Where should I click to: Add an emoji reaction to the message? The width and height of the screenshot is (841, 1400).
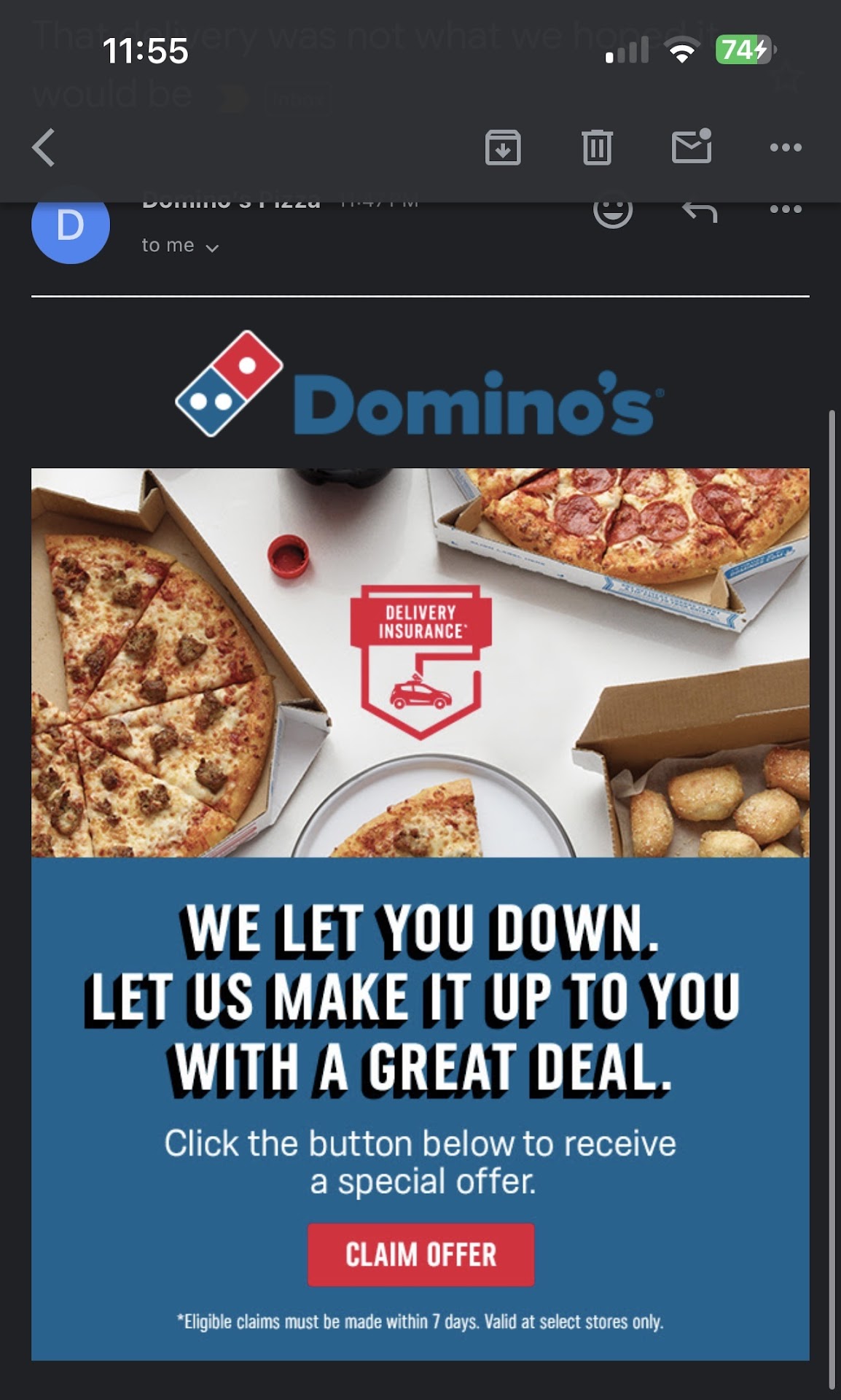613,211
